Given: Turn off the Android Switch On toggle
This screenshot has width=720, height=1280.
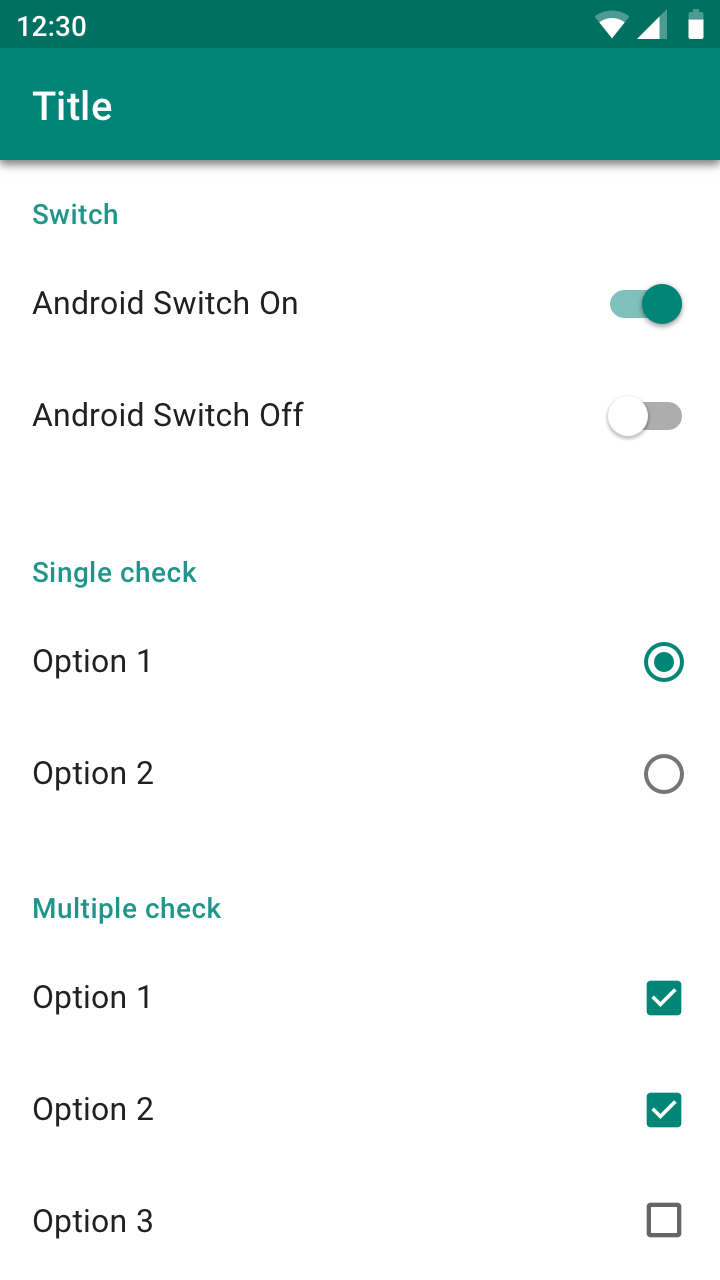Looking at the screenshot, I should pyautogui.click(x=646, y=304).
